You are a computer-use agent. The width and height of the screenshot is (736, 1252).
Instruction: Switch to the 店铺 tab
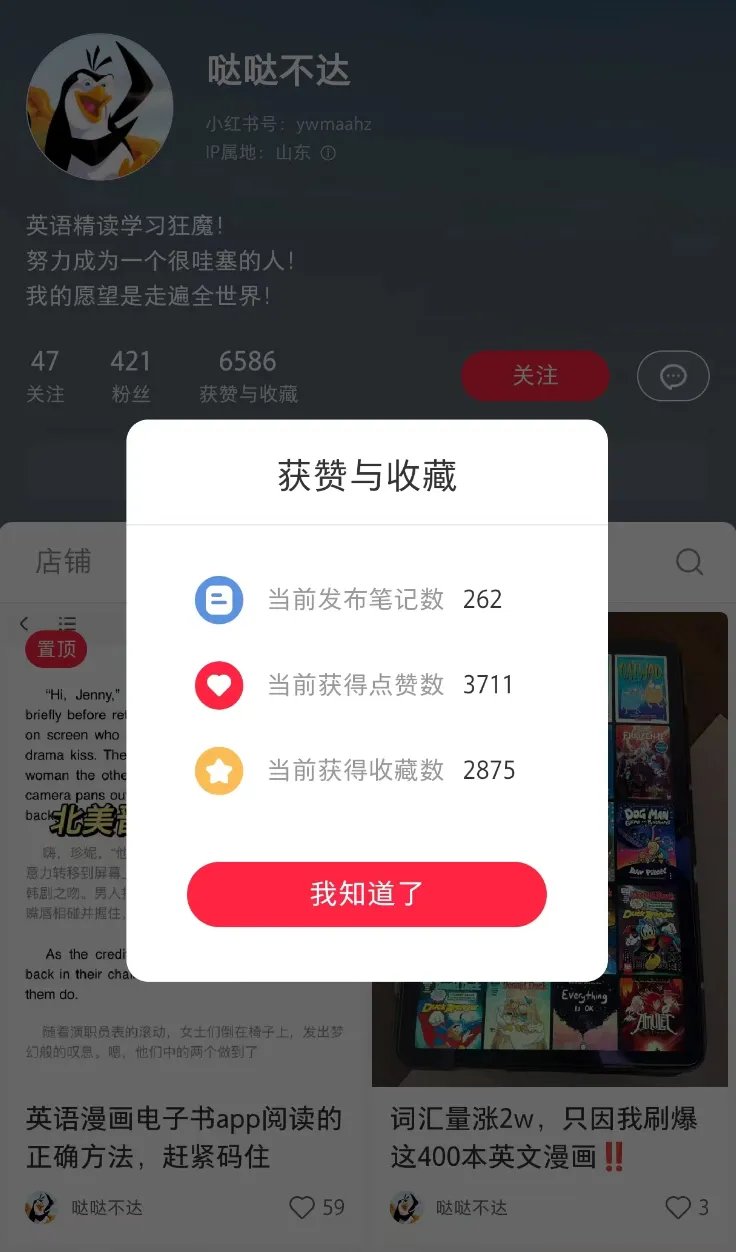63,561
